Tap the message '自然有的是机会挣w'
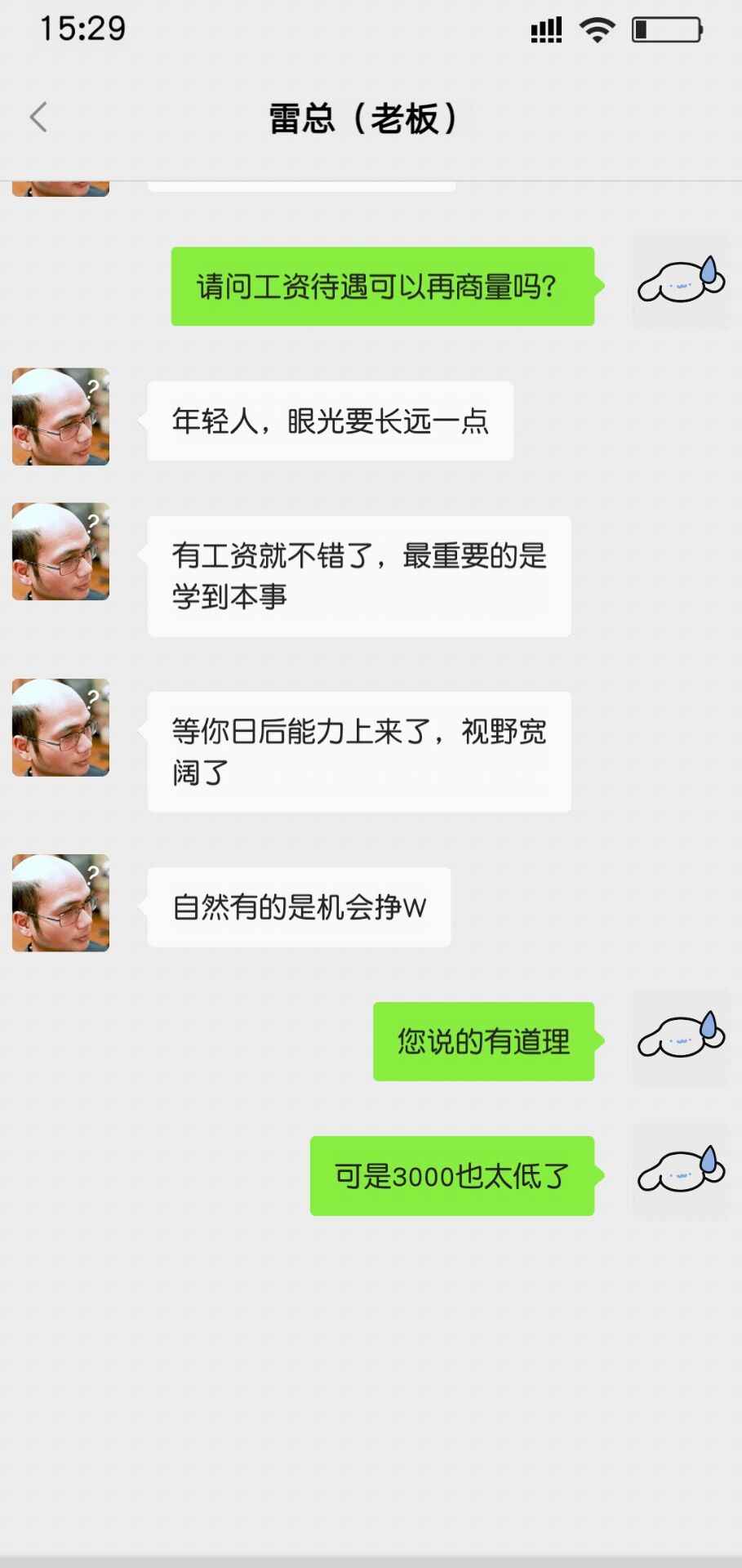The width and height of the screenshot is (742, 1568). [x=299, y=906]
